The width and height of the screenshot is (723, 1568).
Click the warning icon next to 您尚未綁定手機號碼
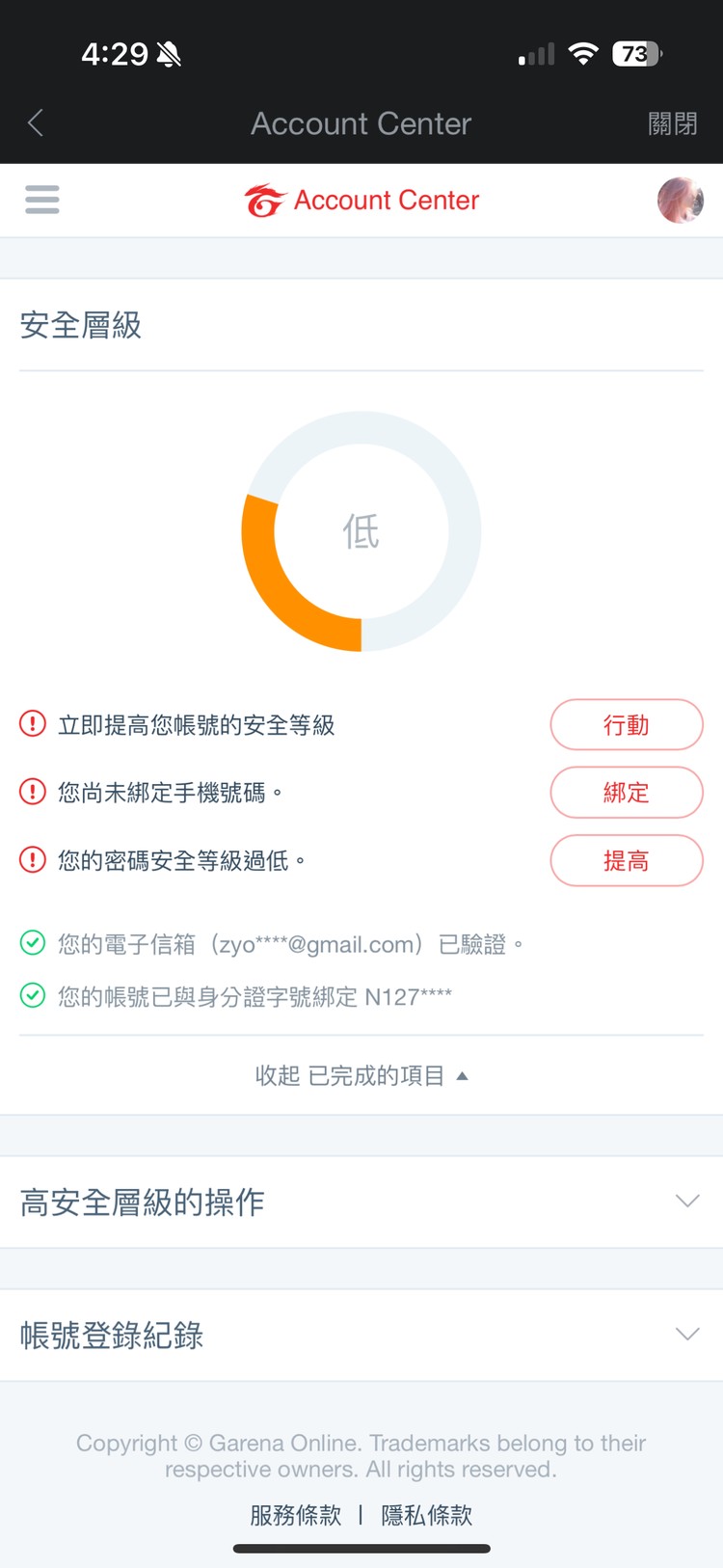pyautogui.click(x=32, y=792)
